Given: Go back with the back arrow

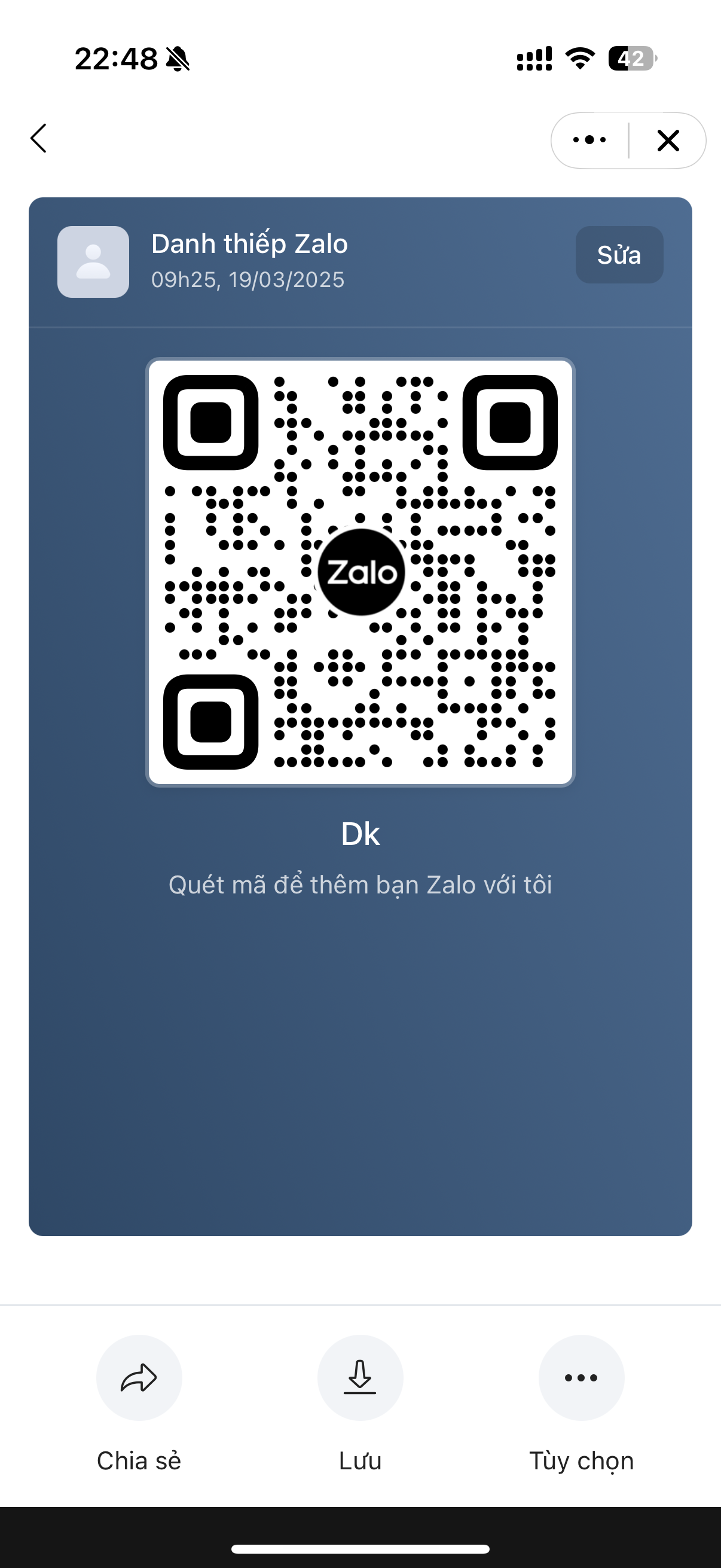Looking at the screenshot, I should (x=38, y=138).
